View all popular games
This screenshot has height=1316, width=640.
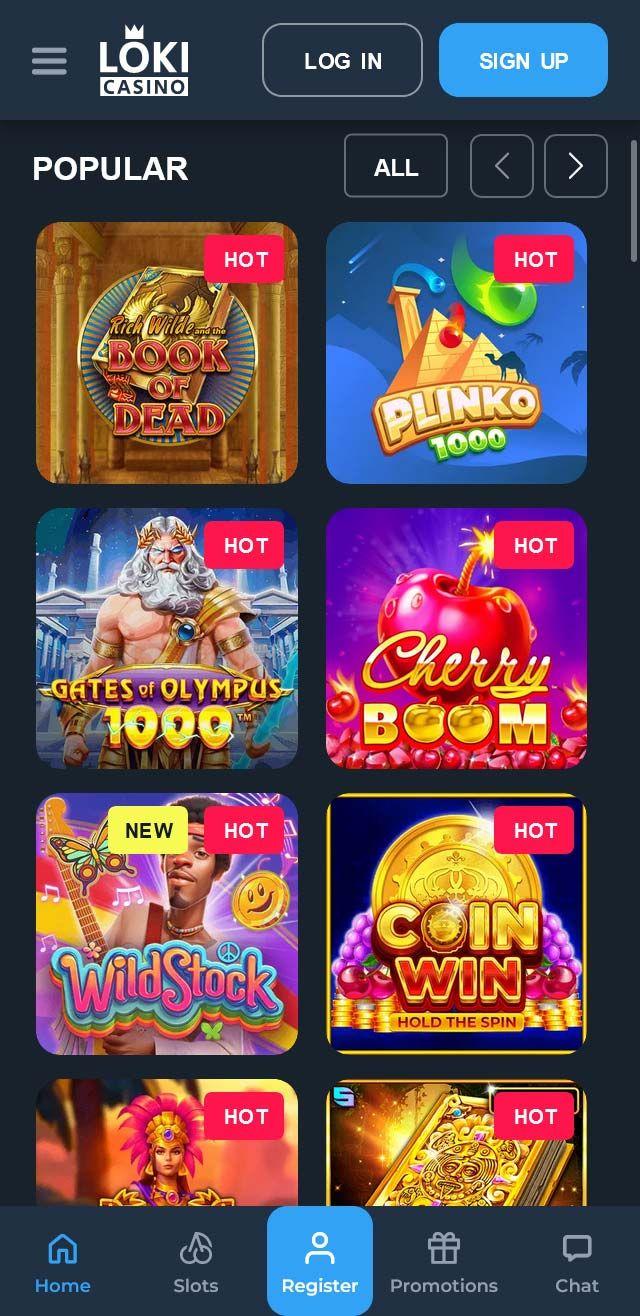[x=396, y=166]
